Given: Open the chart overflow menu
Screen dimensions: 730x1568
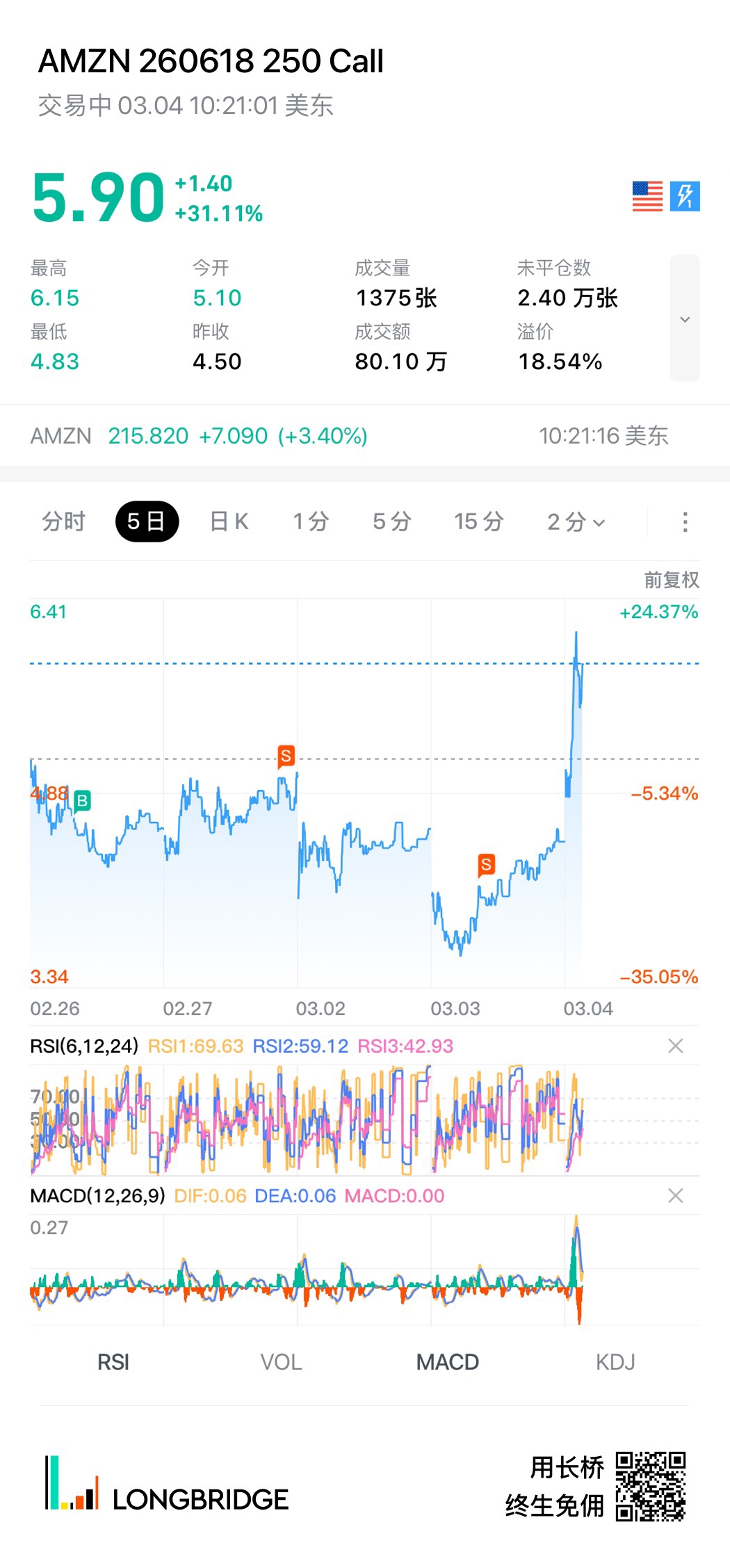Looking at the screenshot, I should click(685, 522).
